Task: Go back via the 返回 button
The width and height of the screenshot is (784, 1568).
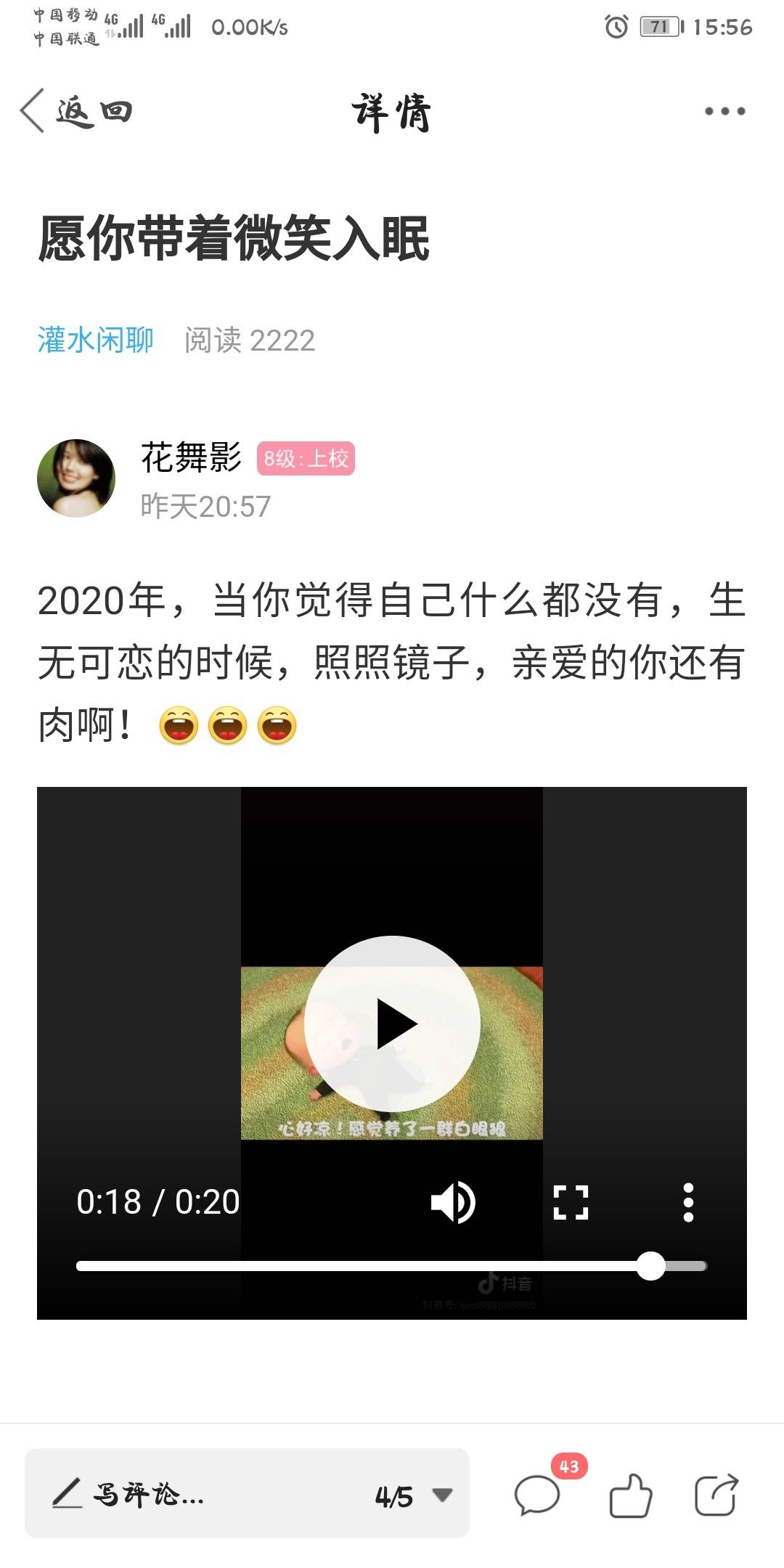Action: (76, 111)
